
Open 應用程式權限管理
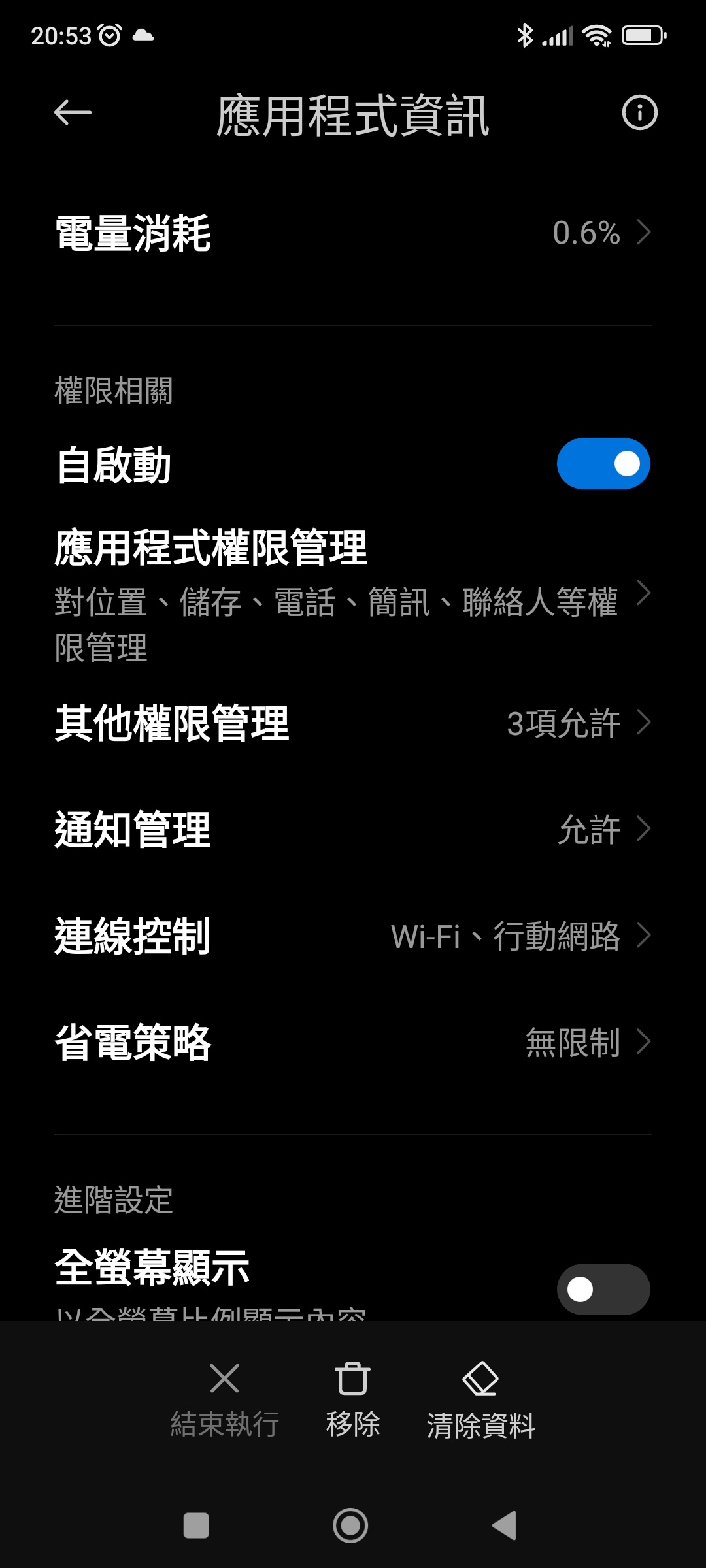click(353, 595)
